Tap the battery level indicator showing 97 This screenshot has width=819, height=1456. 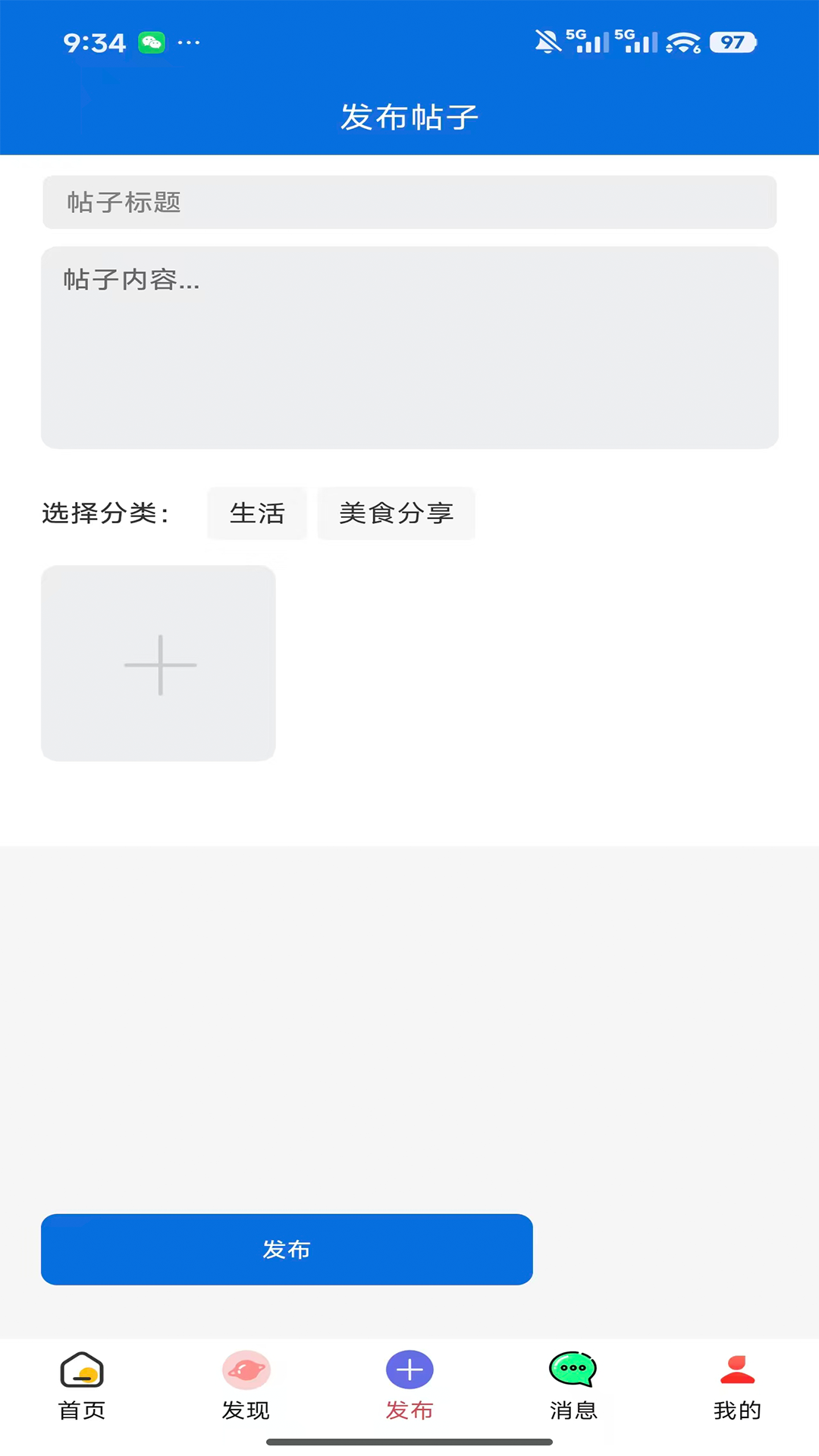(730, 42)
